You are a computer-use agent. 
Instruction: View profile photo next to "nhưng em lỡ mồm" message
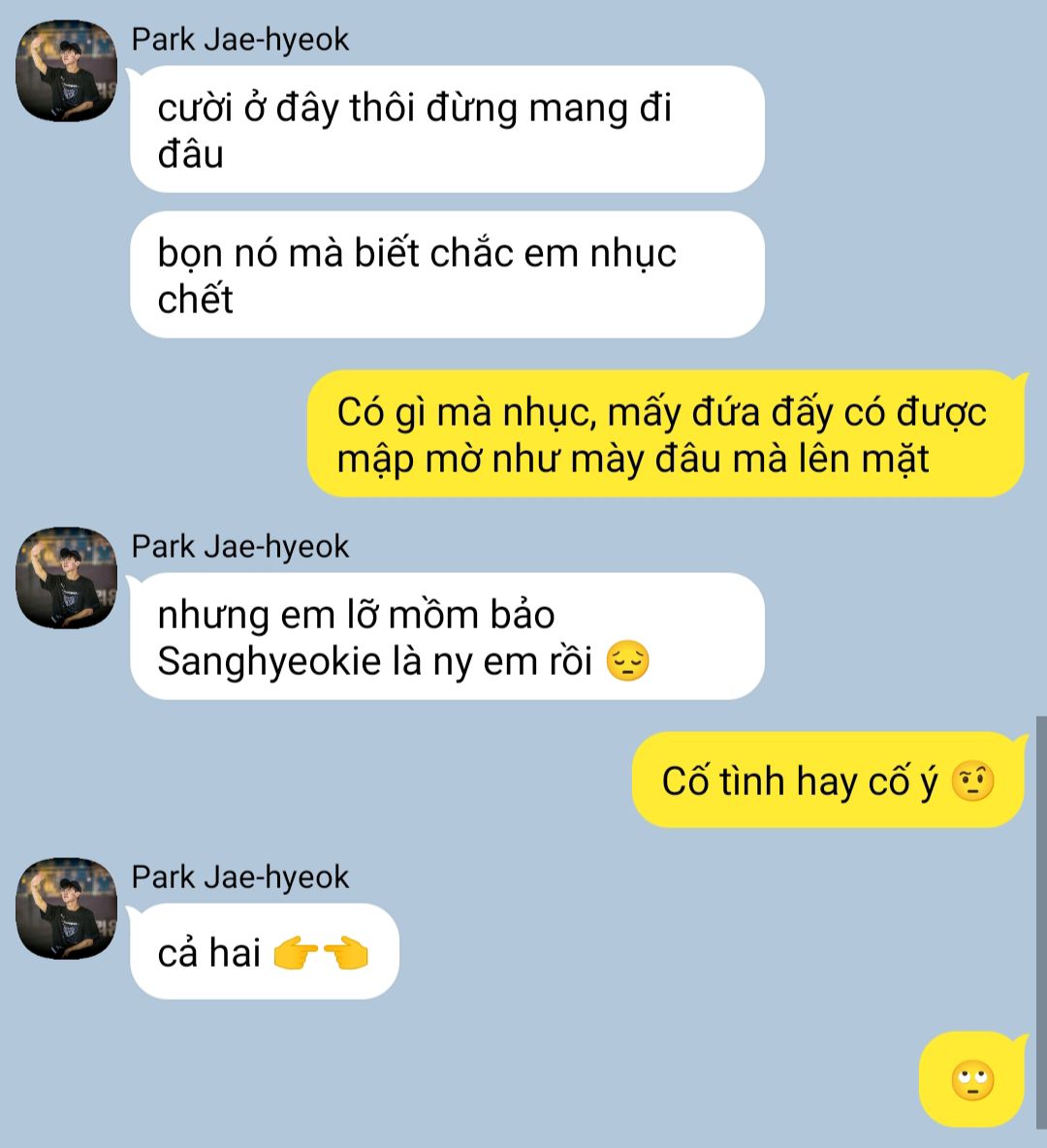point(66,578)
